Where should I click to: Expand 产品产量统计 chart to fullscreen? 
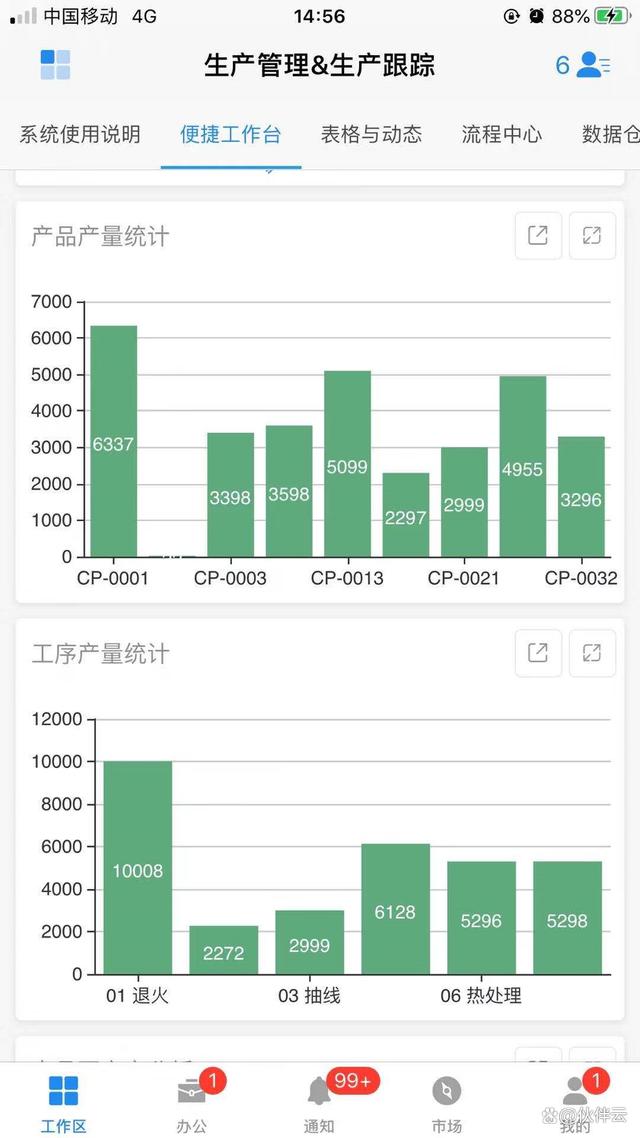[x=592, y=236]
